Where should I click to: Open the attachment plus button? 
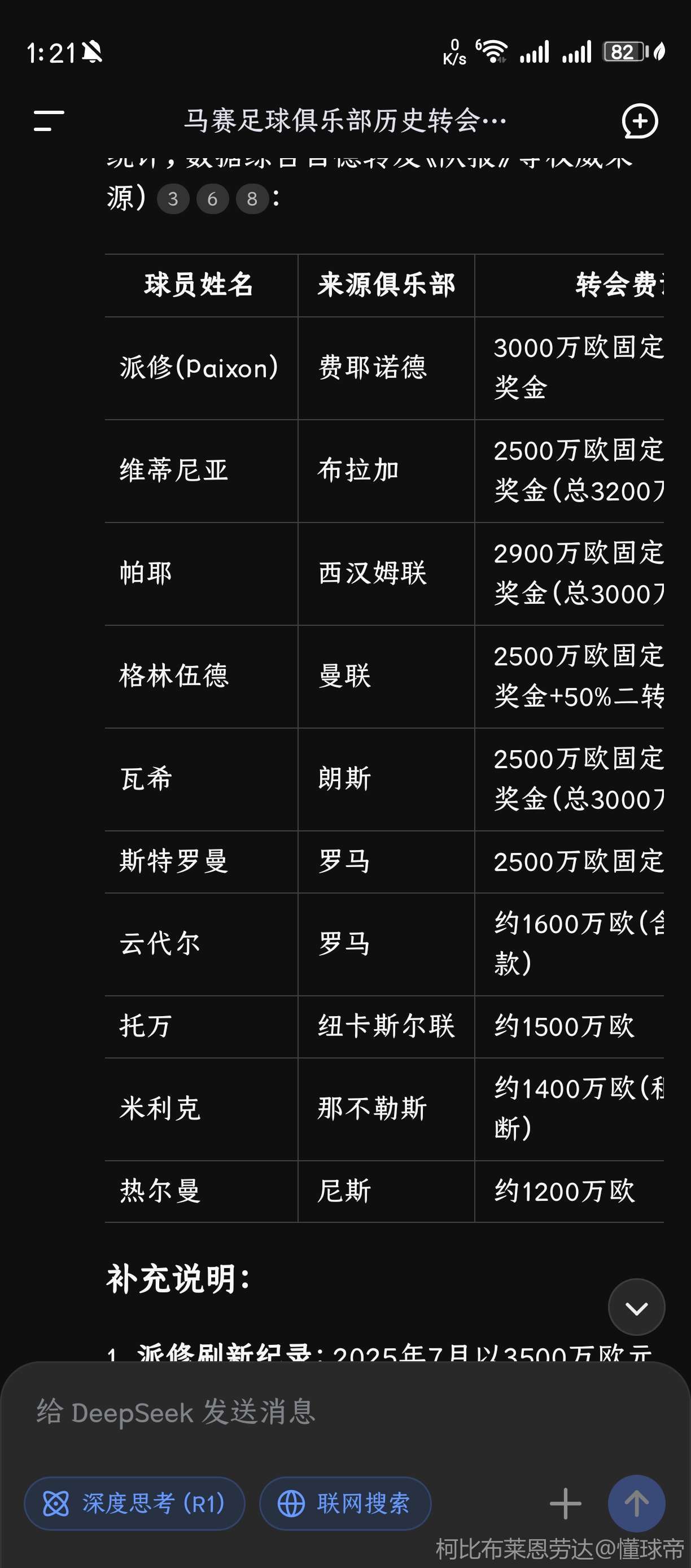pyautogui.click(x=566, y=1504)
